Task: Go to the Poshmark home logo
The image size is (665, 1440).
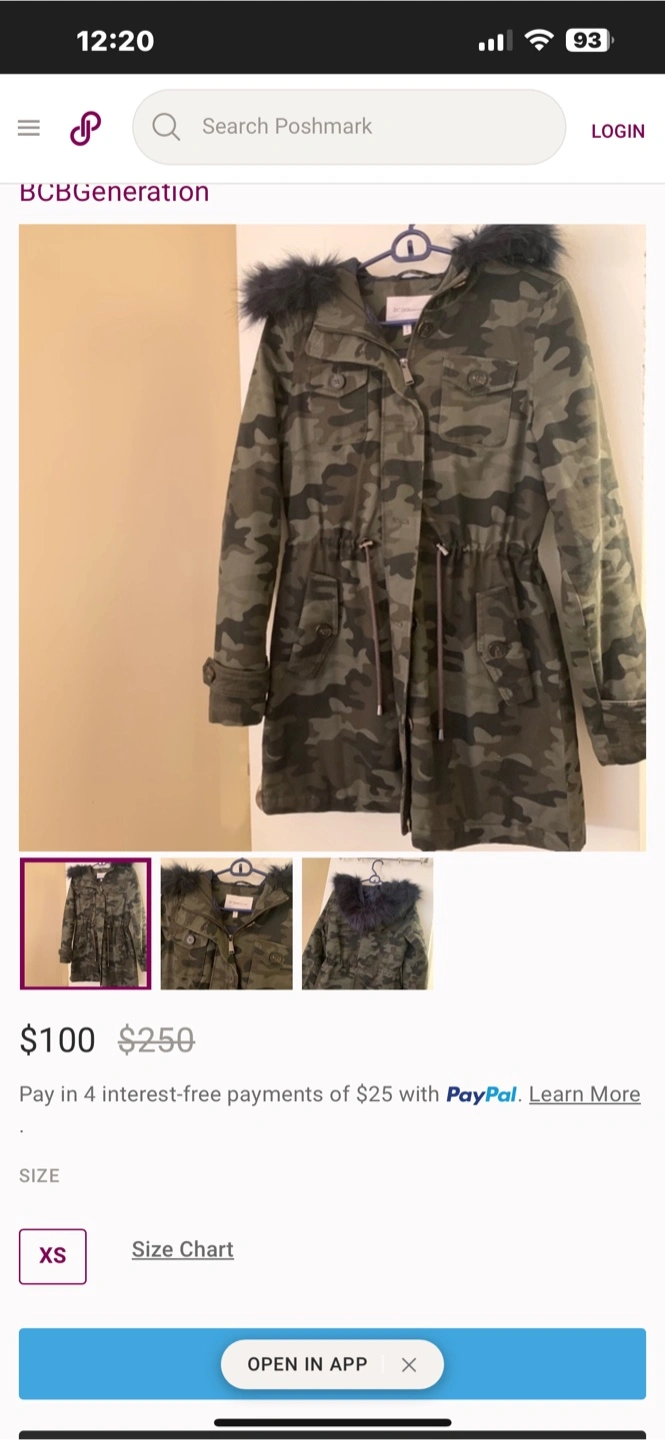Action: point(85,128)
